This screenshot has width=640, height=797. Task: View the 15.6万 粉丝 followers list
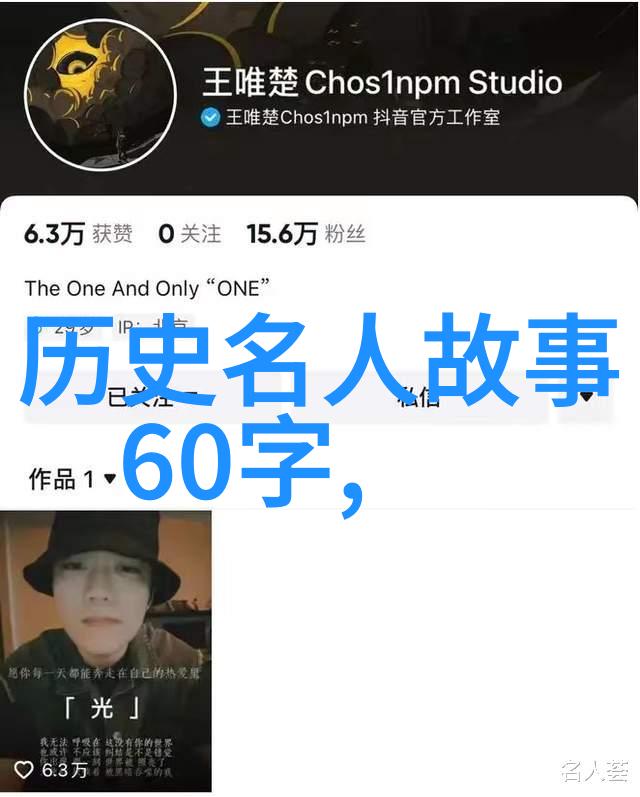click(306, 234)
